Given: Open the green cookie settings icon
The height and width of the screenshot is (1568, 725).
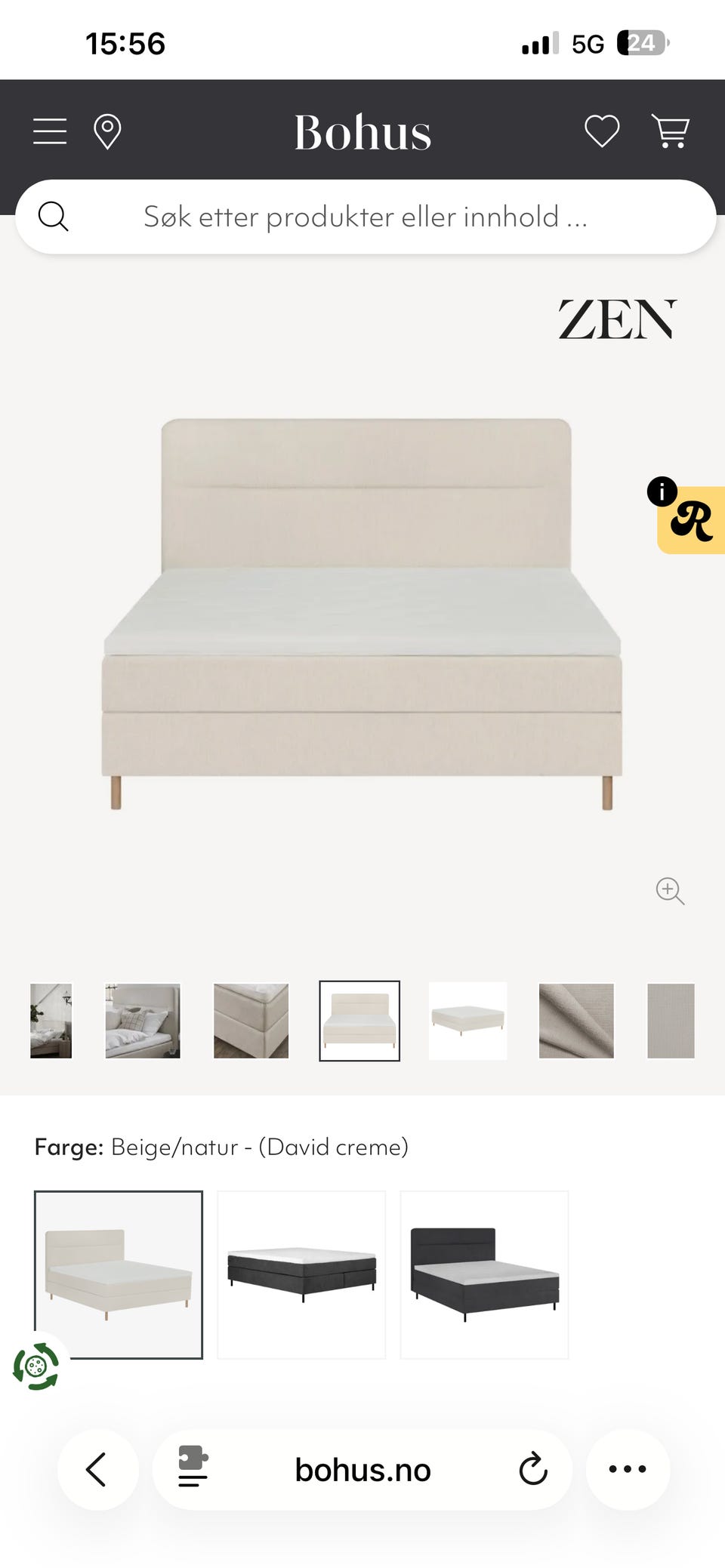Looking at the screenshot, I should [x=35, y=1366].
